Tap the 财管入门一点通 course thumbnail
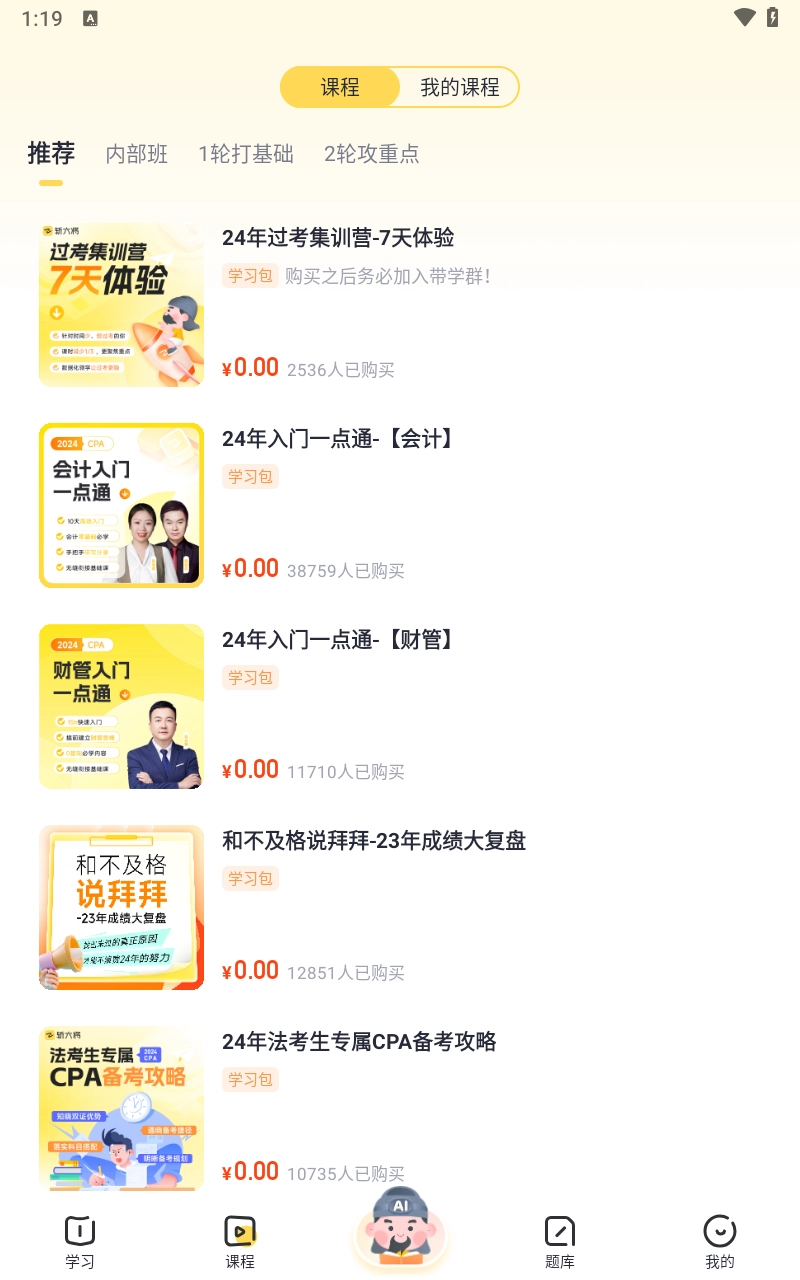This screenshot has height=1280, width=800. (121, 706)
